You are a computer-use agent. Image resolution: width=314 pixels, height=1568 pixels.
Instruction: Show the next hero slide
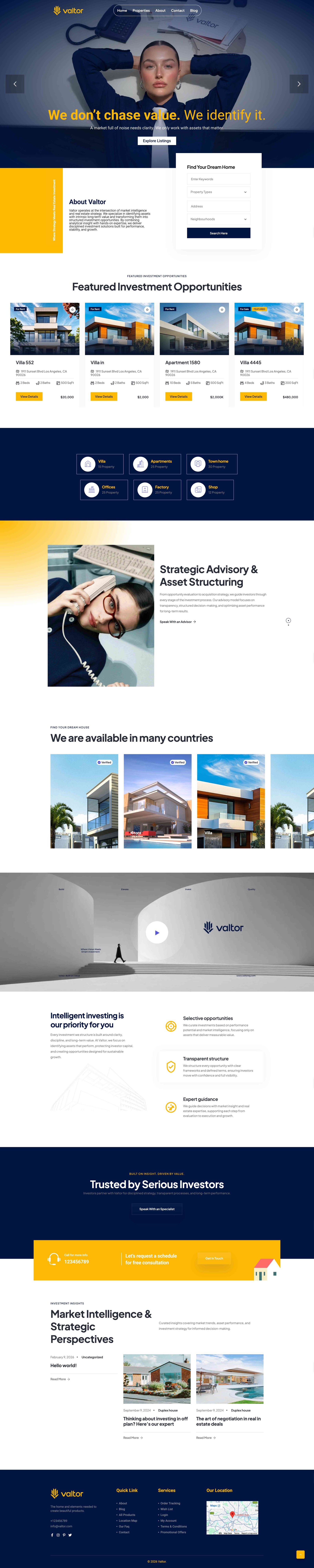[x=299, y=84]
